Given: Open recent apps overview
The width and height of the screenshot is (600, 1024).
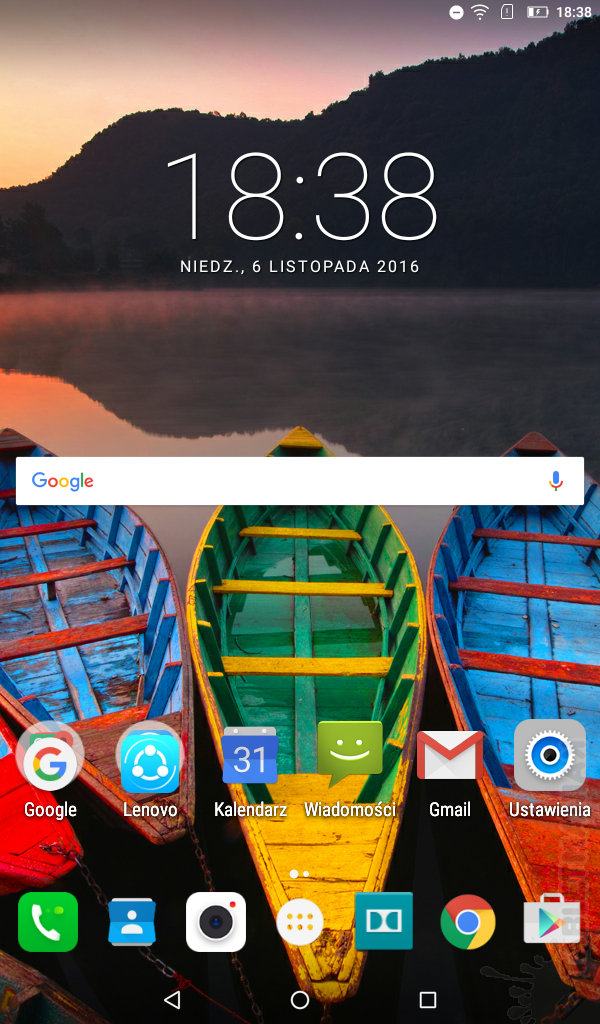Looking at the screenshot, I should coord(428,1000).
